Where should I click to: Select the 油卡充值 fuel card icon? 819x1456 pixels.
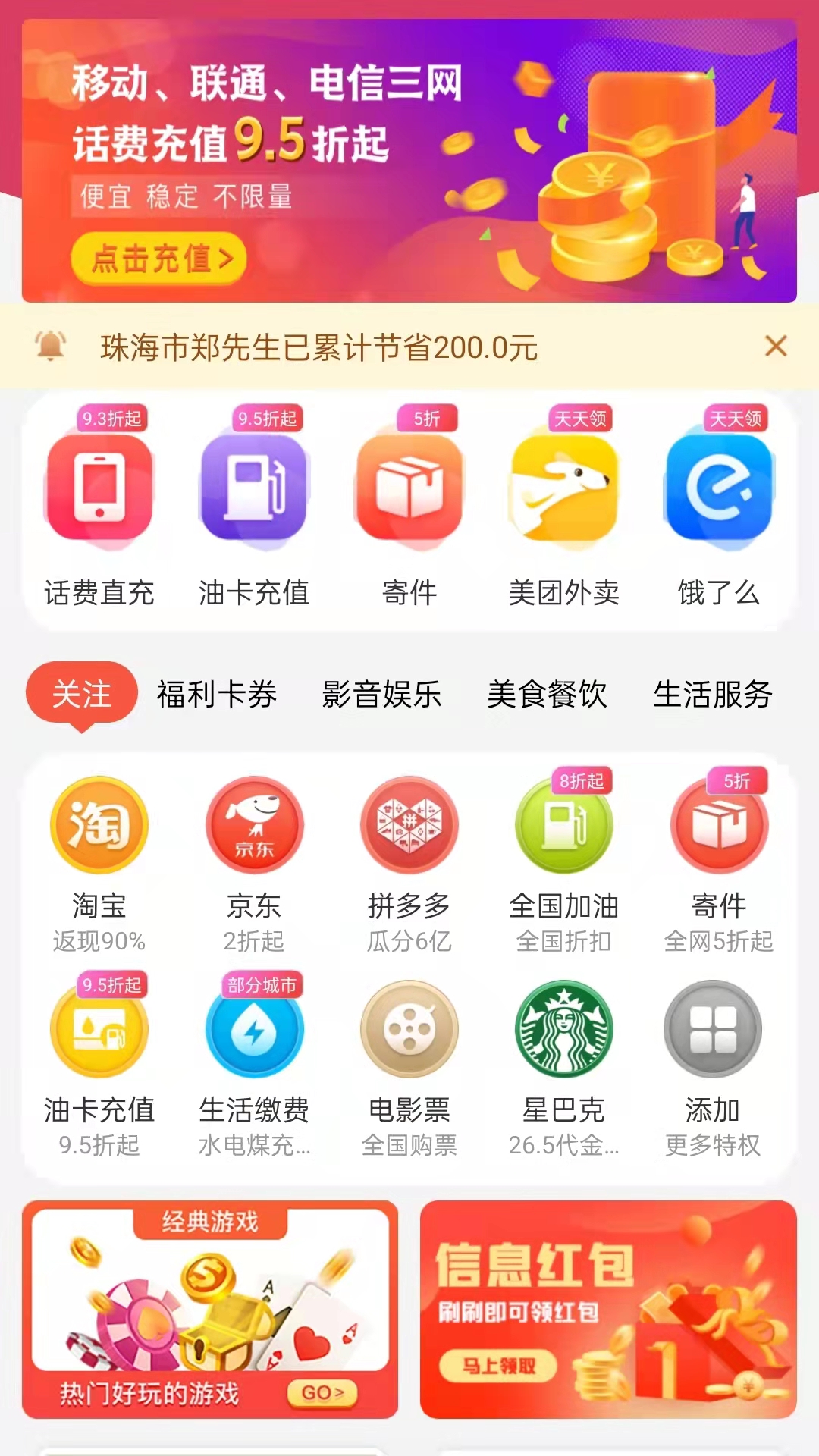(x=255, y=489)
